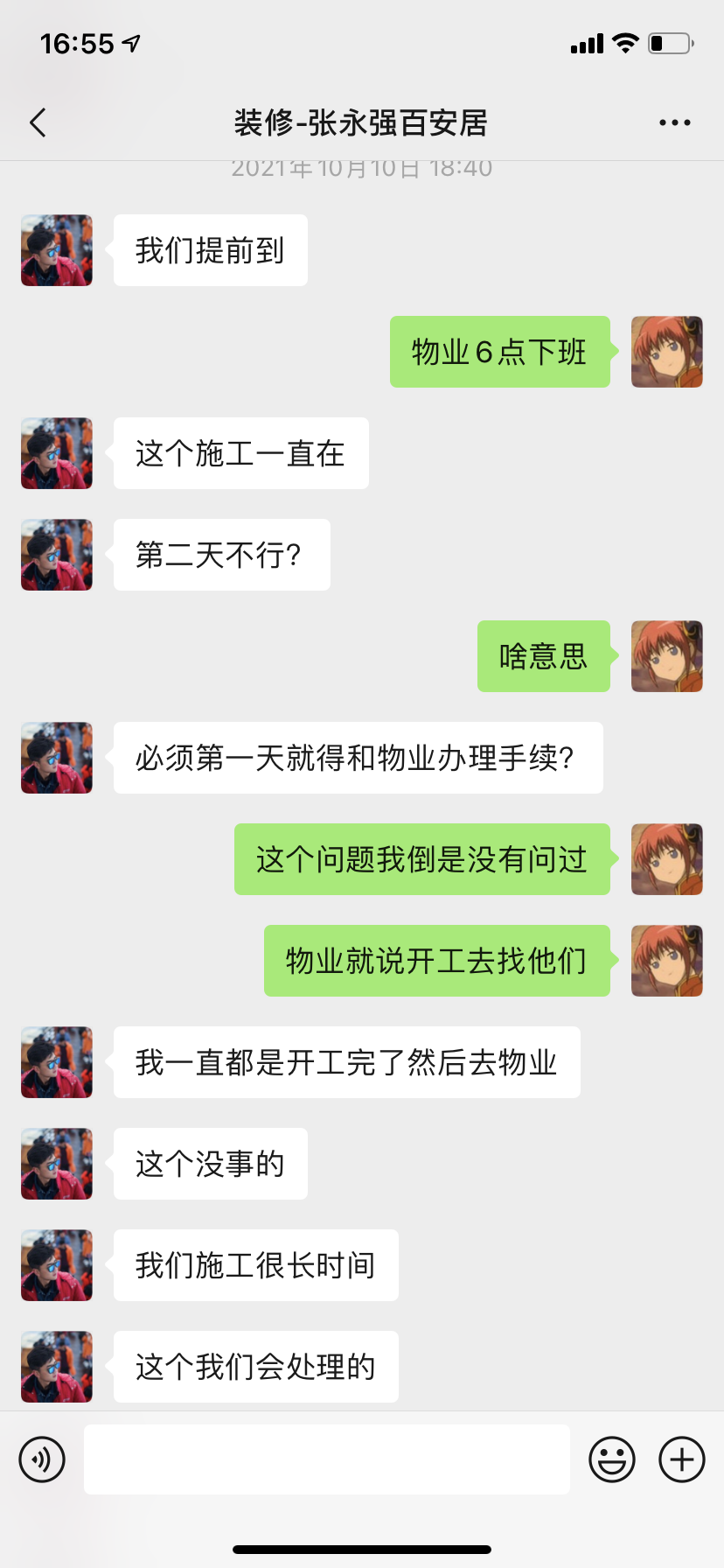This screenshot has height=1568, width=724.
Task: Open chat info three-dot menu
Action: pos(674,122)
